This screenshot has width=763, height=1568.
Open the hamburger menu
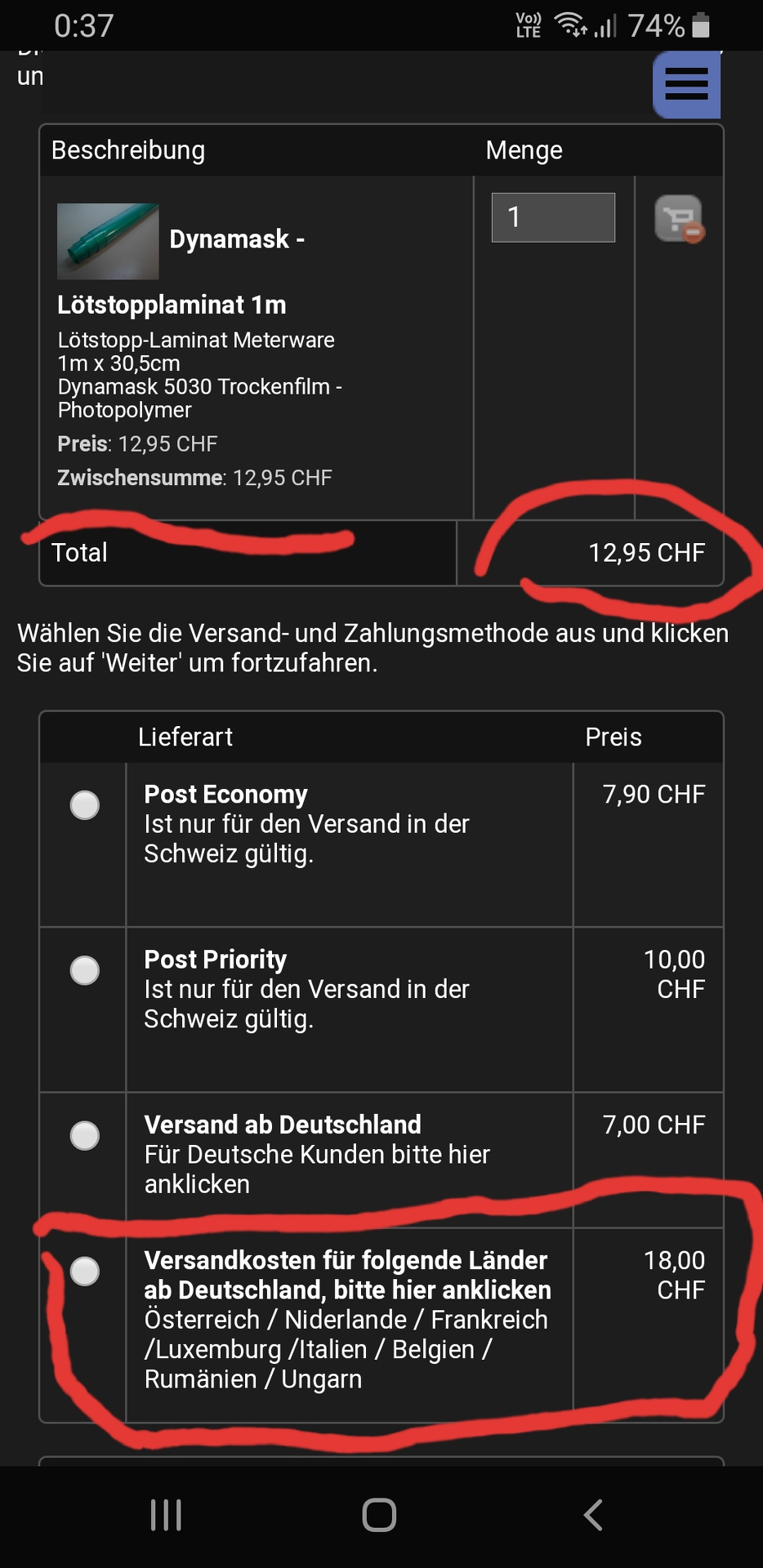click(686, 84)
